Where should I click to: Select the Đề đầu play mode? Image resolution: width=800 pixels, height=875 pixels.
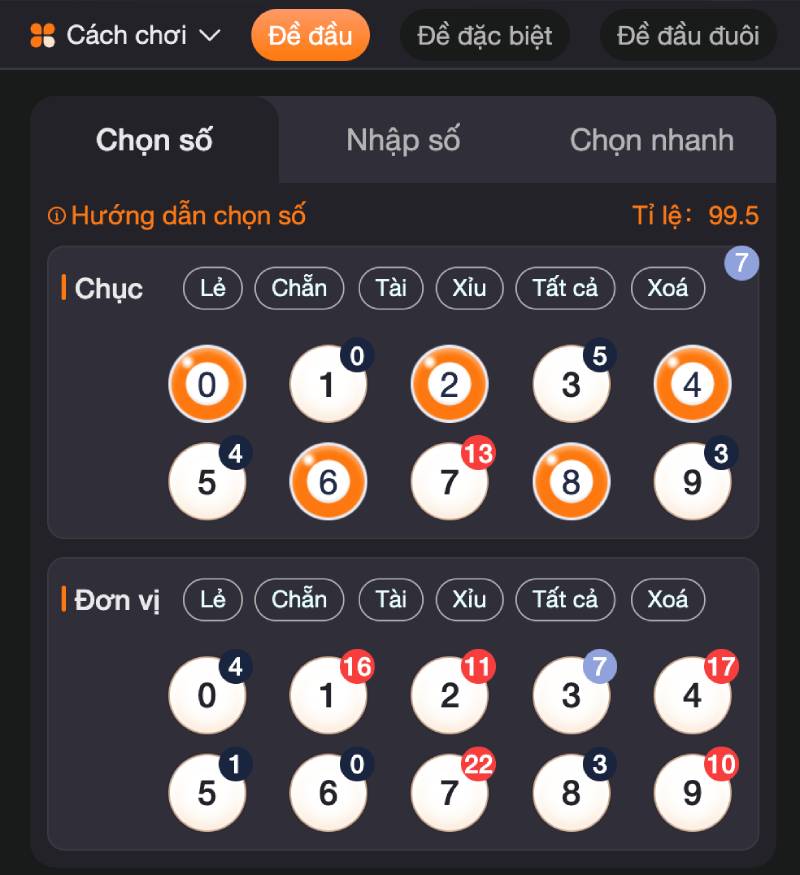coord(310,36)
